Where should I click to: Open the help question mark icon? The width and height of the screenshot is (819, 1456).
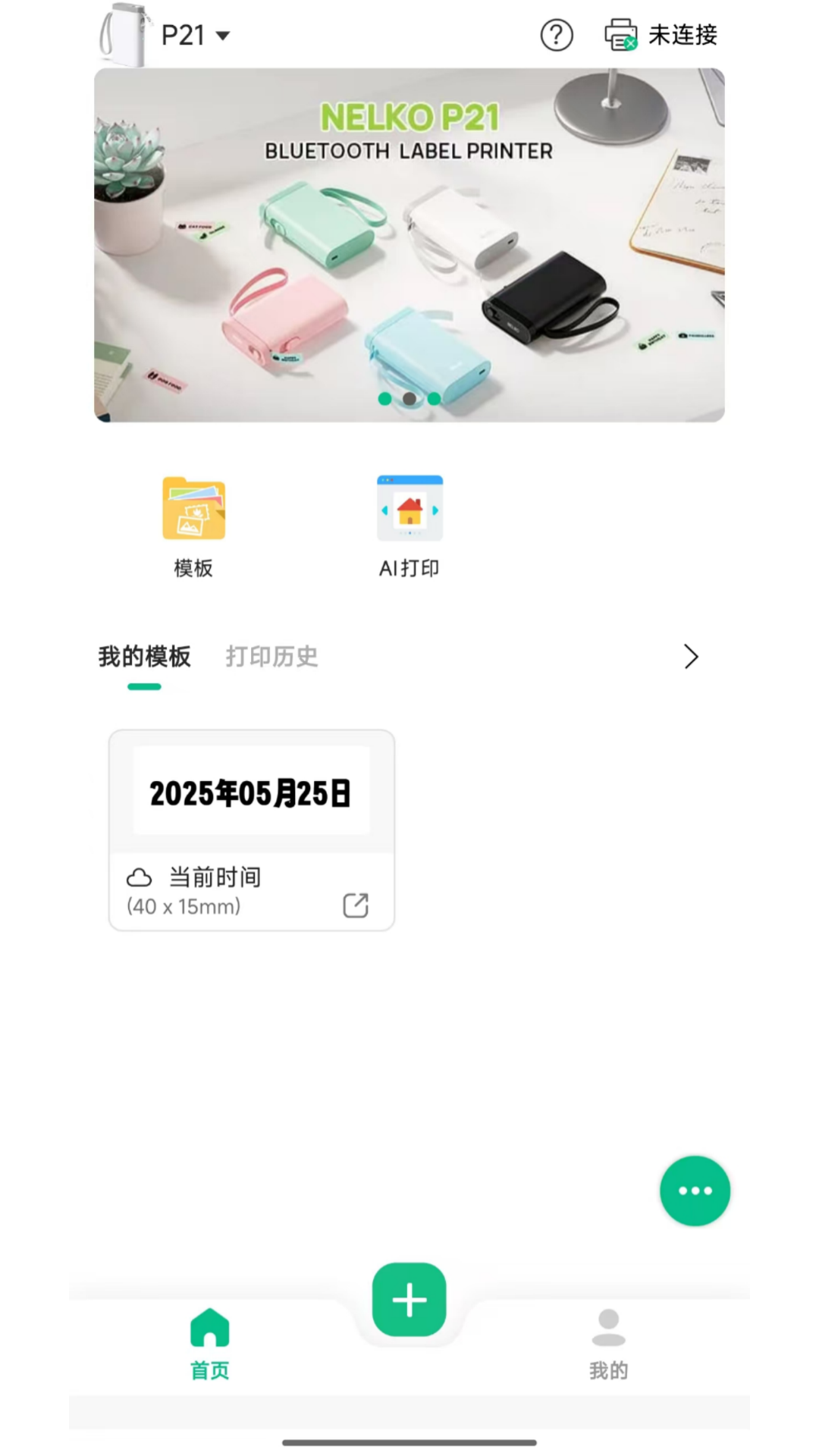click(557, 35)
